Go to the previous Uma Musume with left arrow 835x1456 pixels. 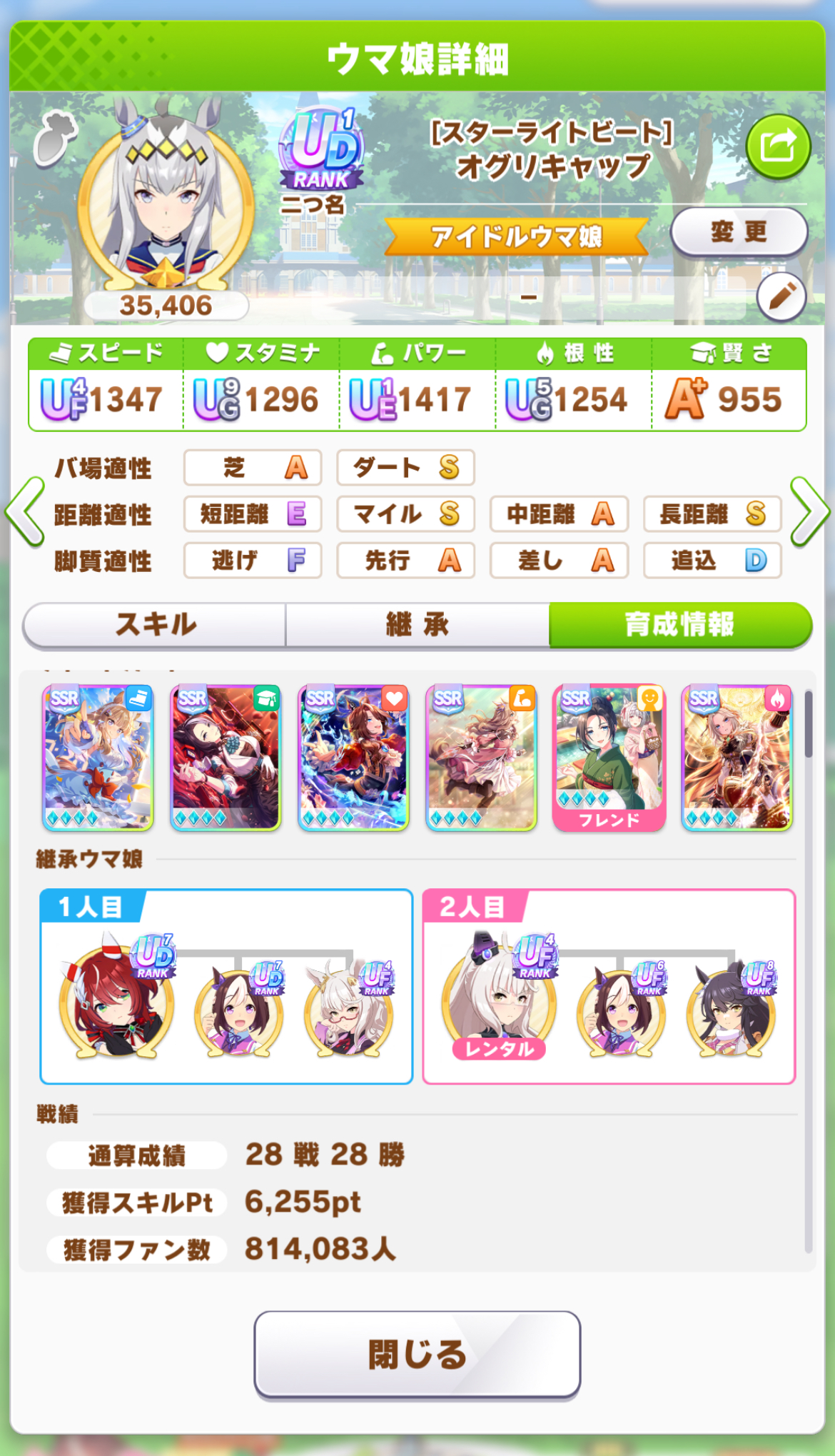click(x=25, y=512)
